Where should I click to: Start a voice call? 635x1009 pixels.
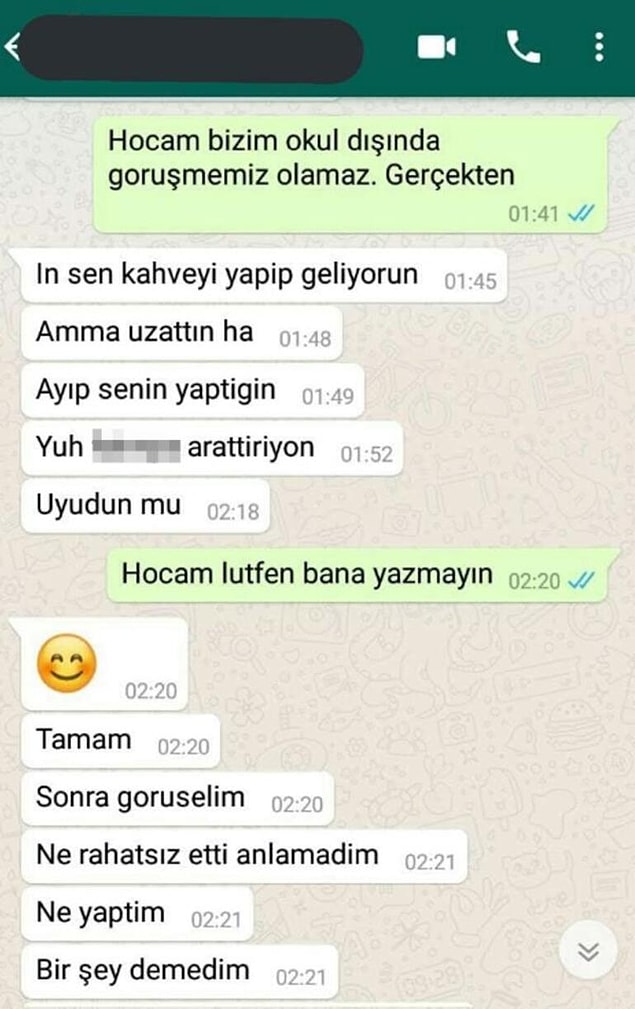[x=522, y=46]
